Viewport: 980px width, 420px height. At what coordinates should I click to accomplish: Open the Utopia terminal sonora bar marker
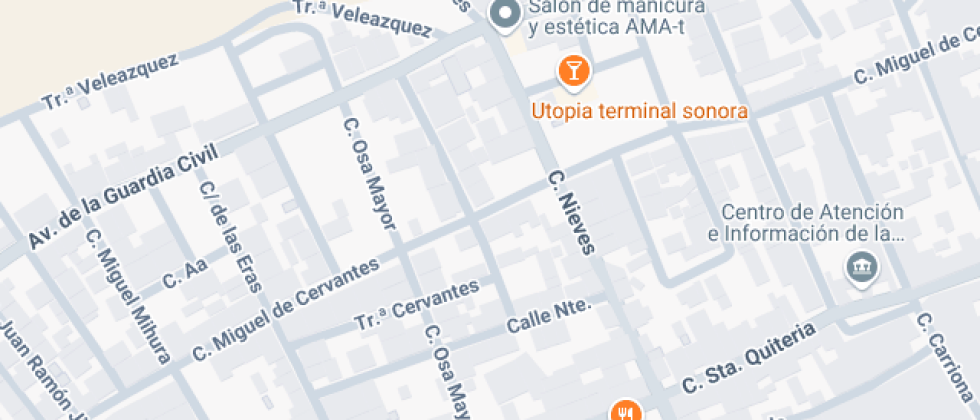(x=573, y=70)
